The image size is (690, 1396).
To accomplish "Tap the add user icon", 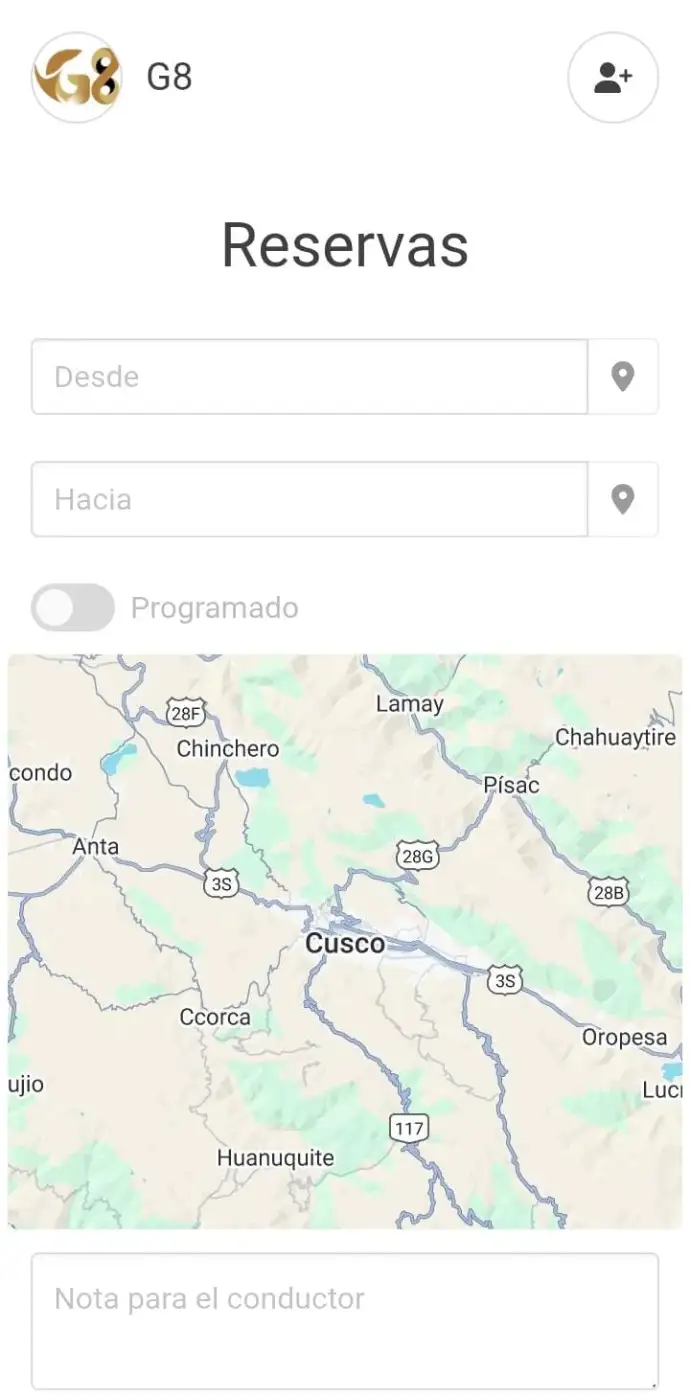I will [612, 78].
